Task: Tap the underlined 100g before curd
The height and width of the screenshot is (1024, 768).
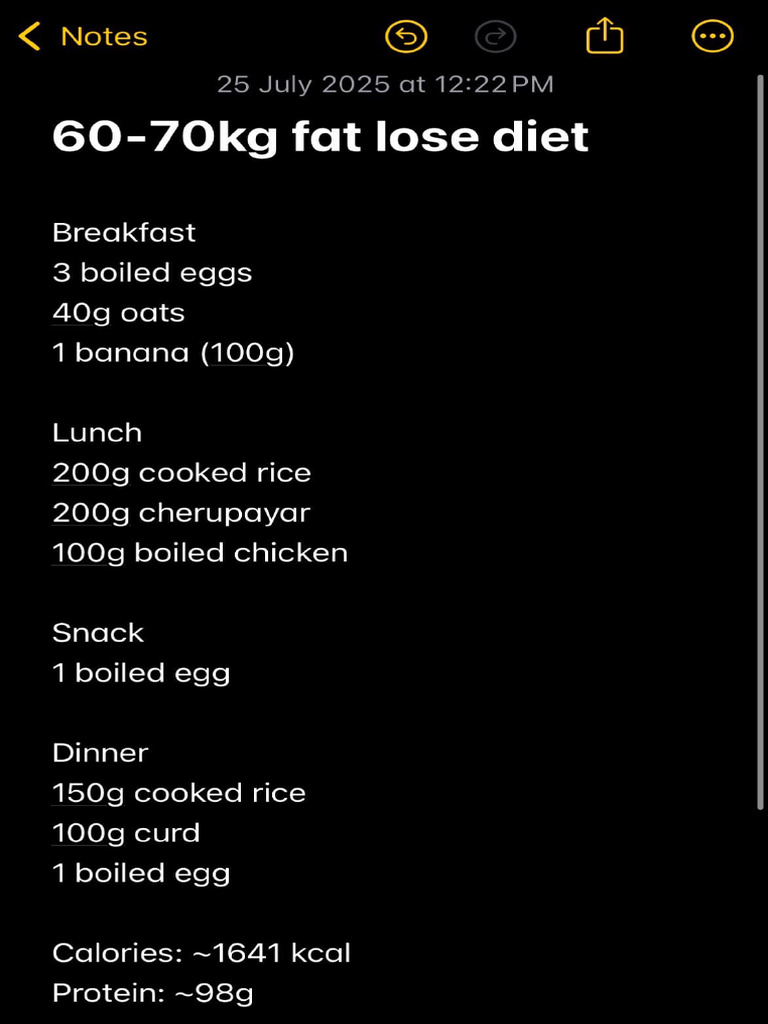Action: click(x=88, y=833)
